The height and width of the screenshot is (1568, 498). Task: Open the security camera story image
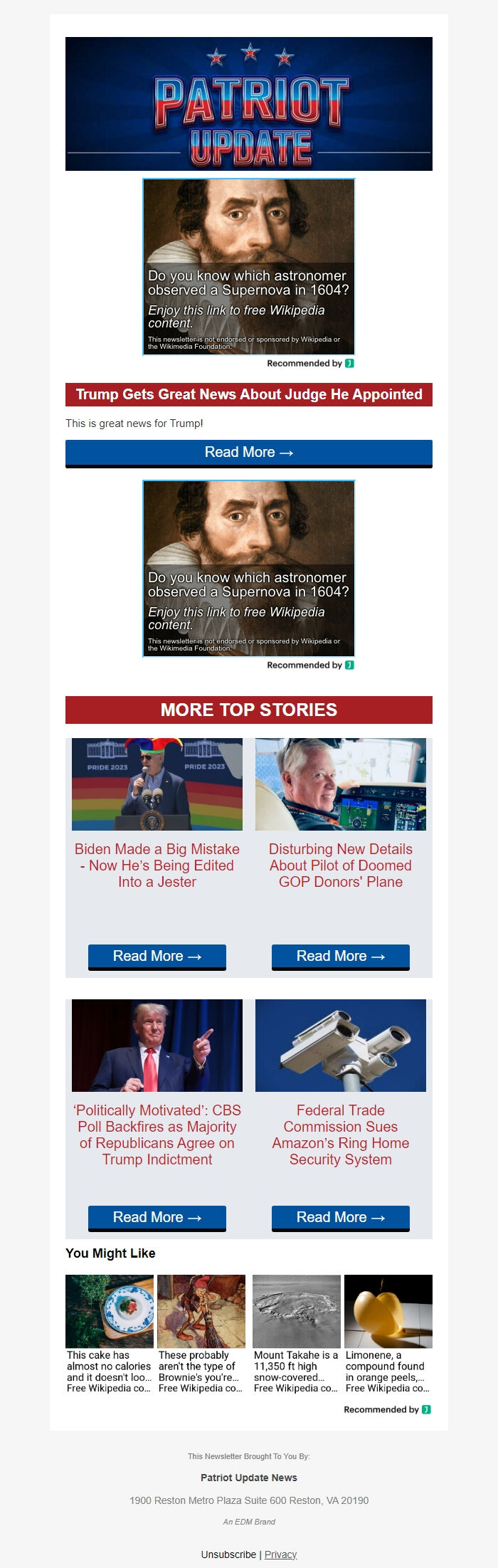point(341,1045)
